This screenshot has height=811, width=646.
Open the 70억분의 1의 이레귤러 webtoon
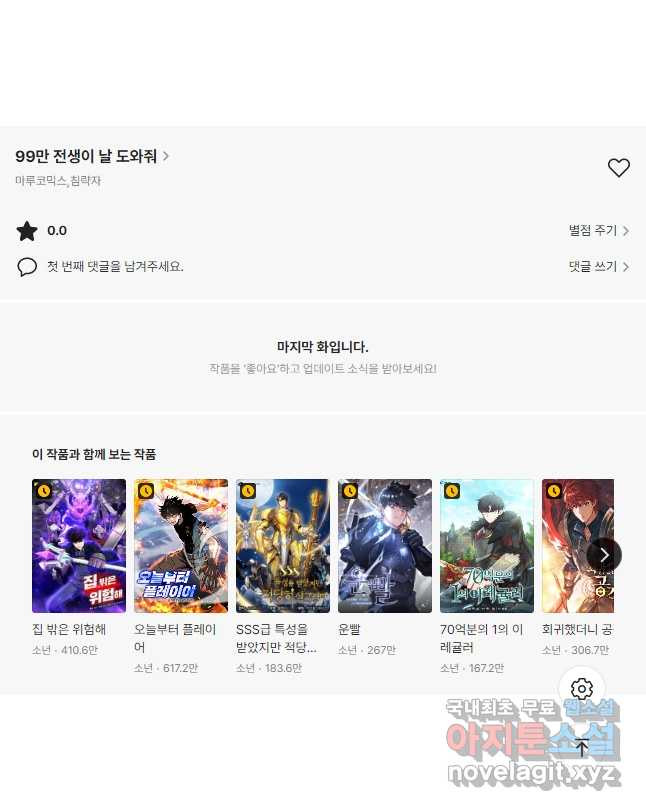pos(487,546)
